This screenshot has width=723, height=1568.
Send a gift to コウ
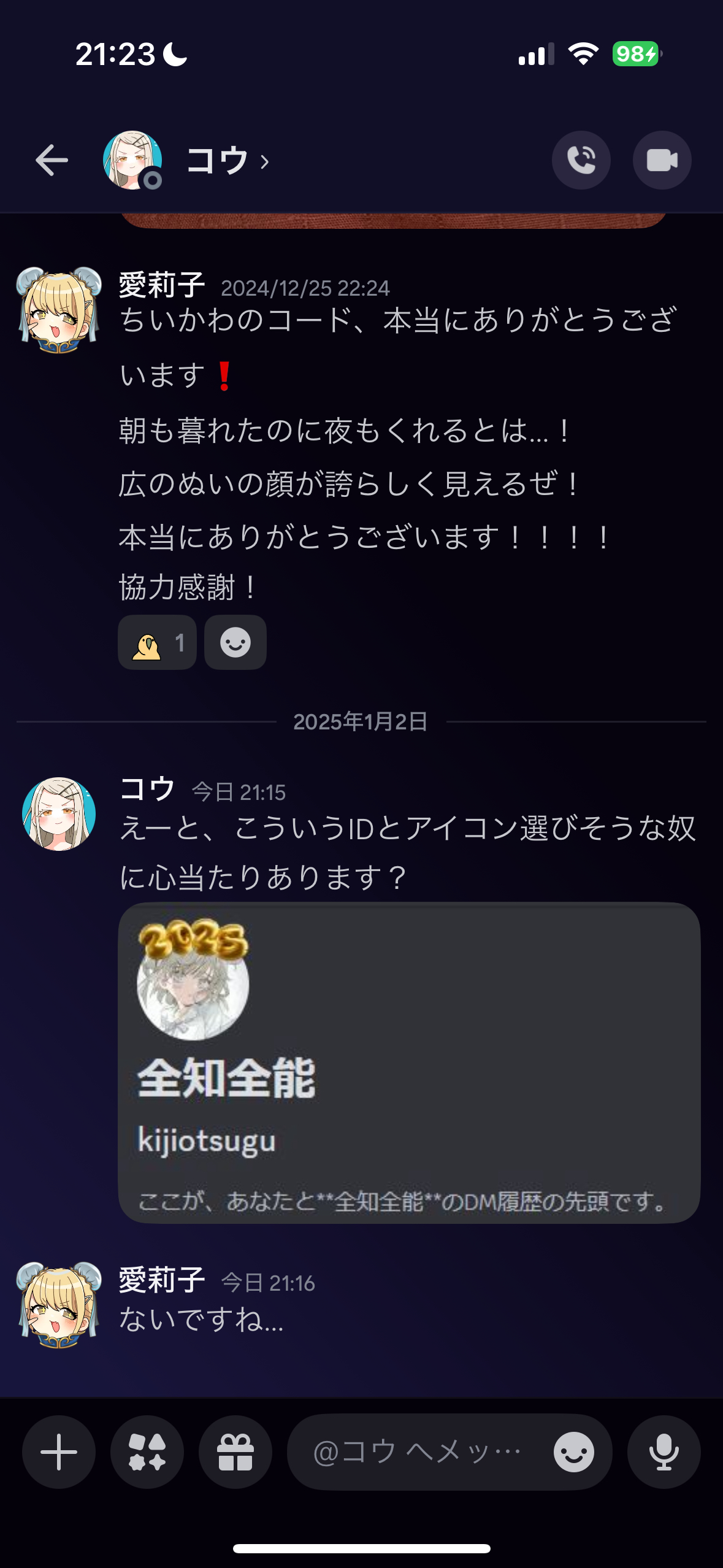pyautogui.click(x=235, y=1452)
